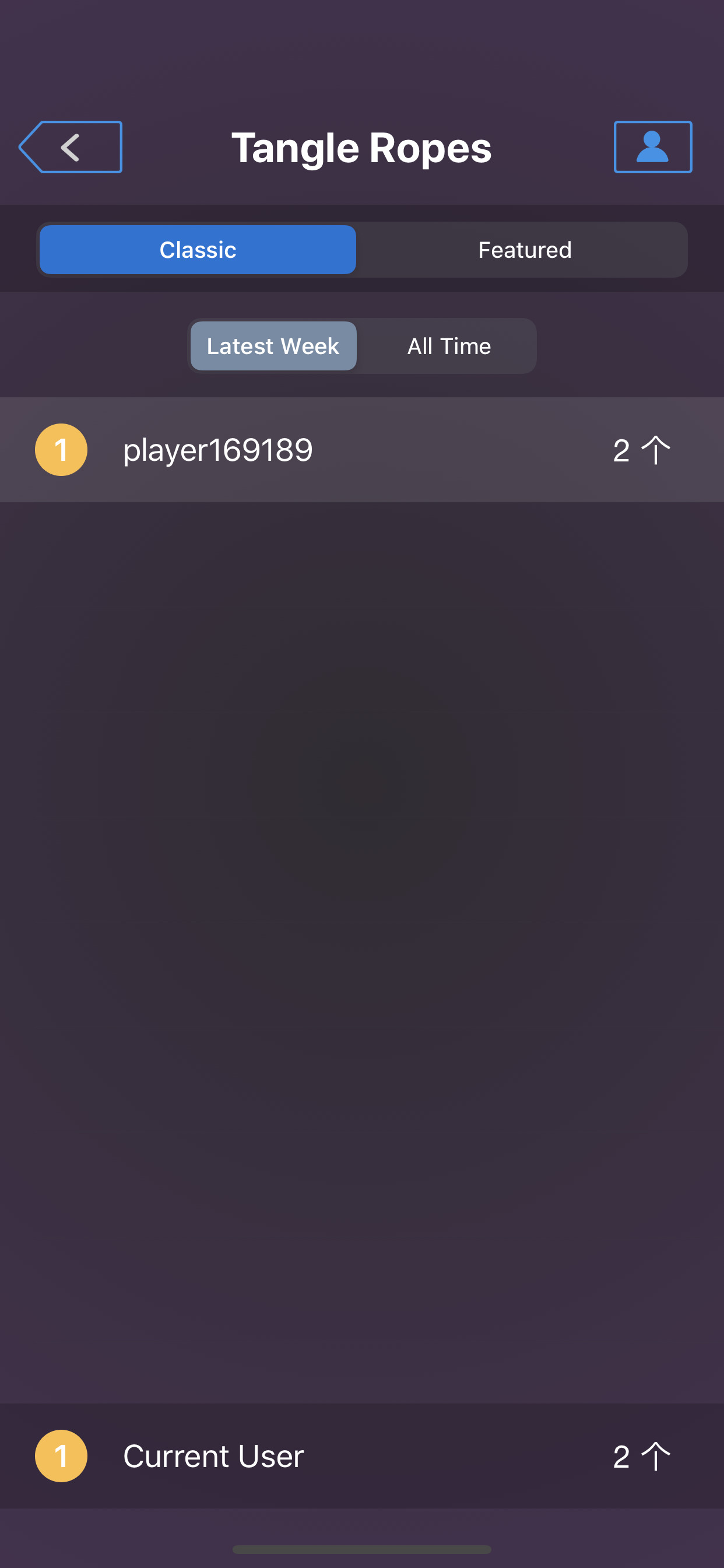Open the player profile icon
This screenshot has width=724, height=1568.
[652, 148]
